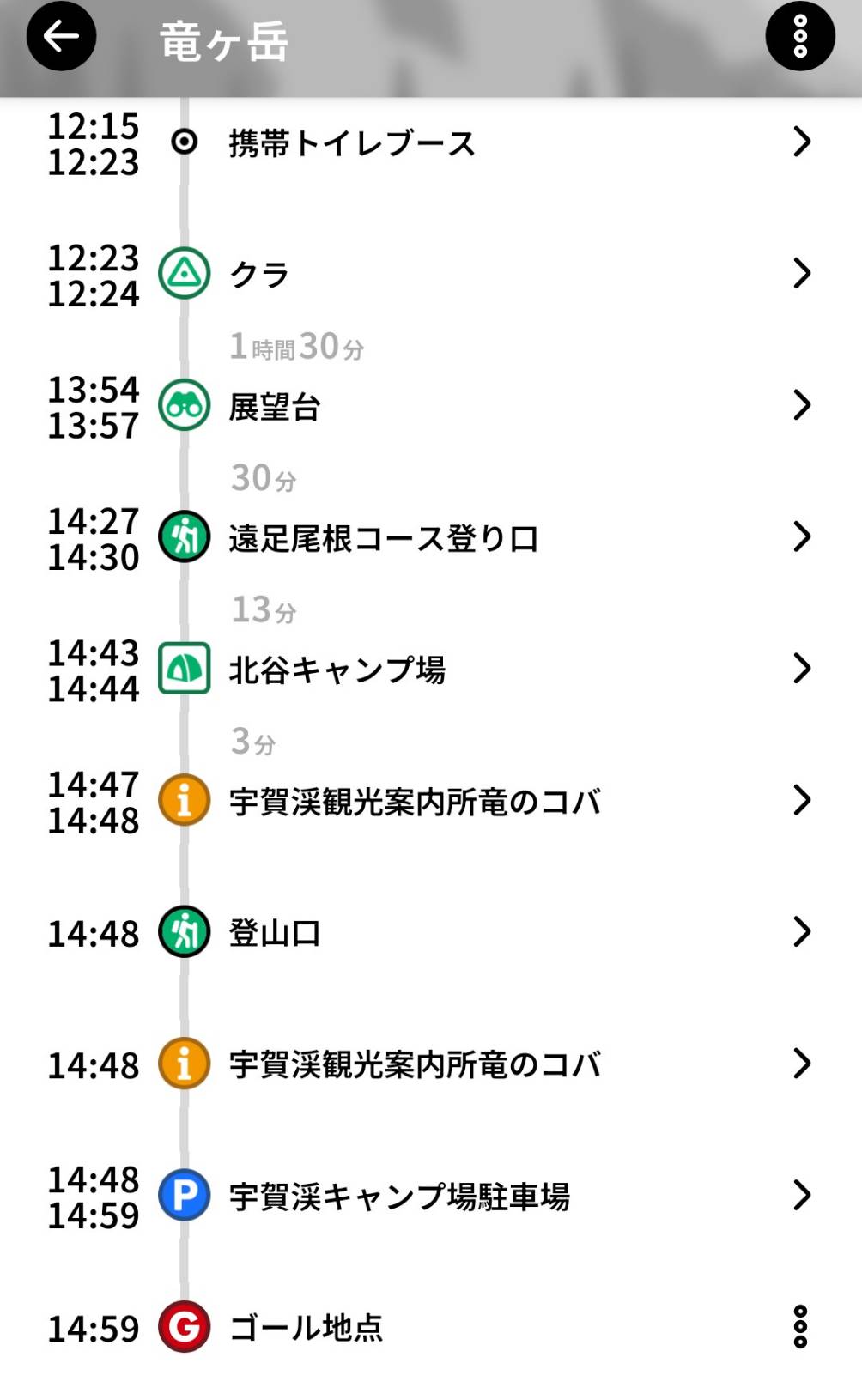Open the overflow menu beside 竜ヶ岳 title
Viewport: 862px width, 1400px height.
point(799,36)
